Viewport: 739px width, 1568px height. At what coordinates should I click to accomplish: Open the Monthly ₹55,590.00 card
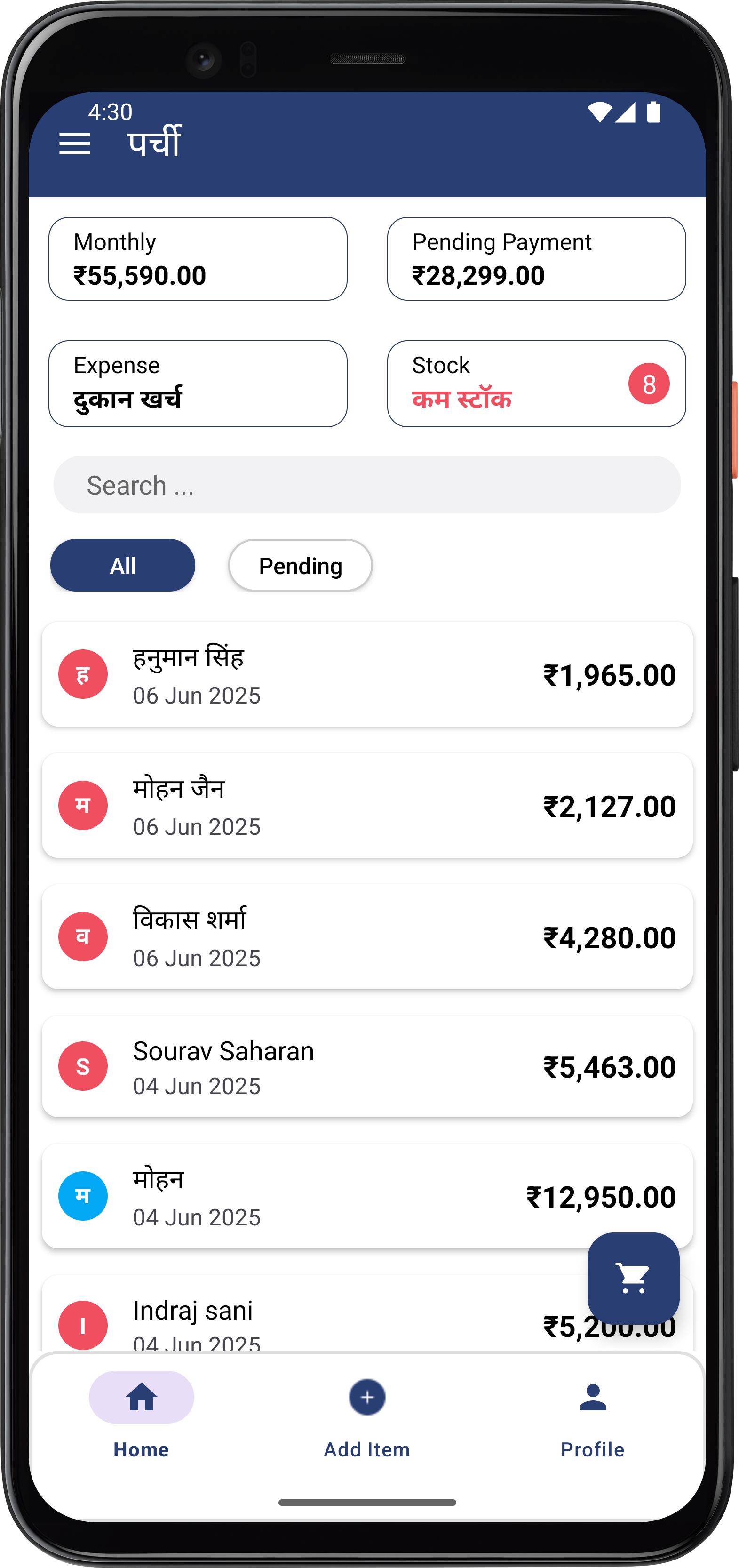click(198, 259)
